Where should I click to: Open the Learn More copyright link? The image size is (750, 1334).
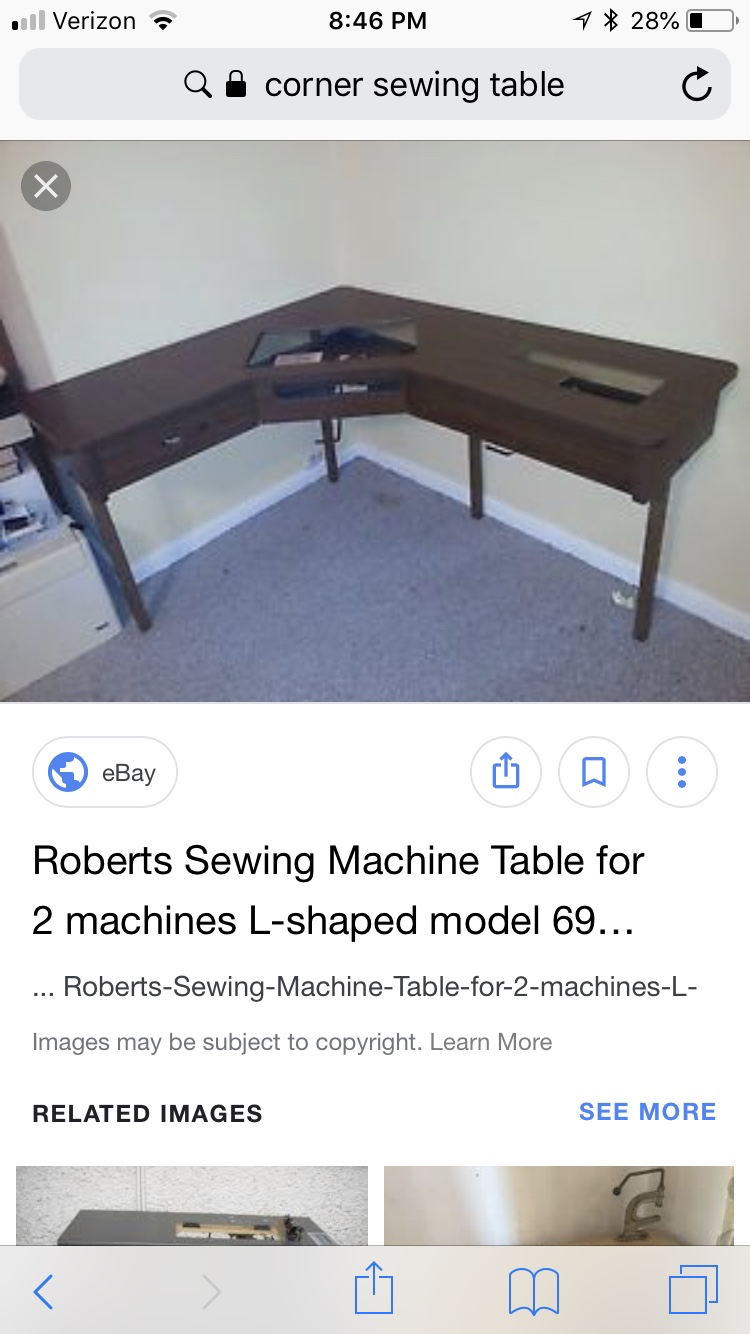coord(490,1042)
